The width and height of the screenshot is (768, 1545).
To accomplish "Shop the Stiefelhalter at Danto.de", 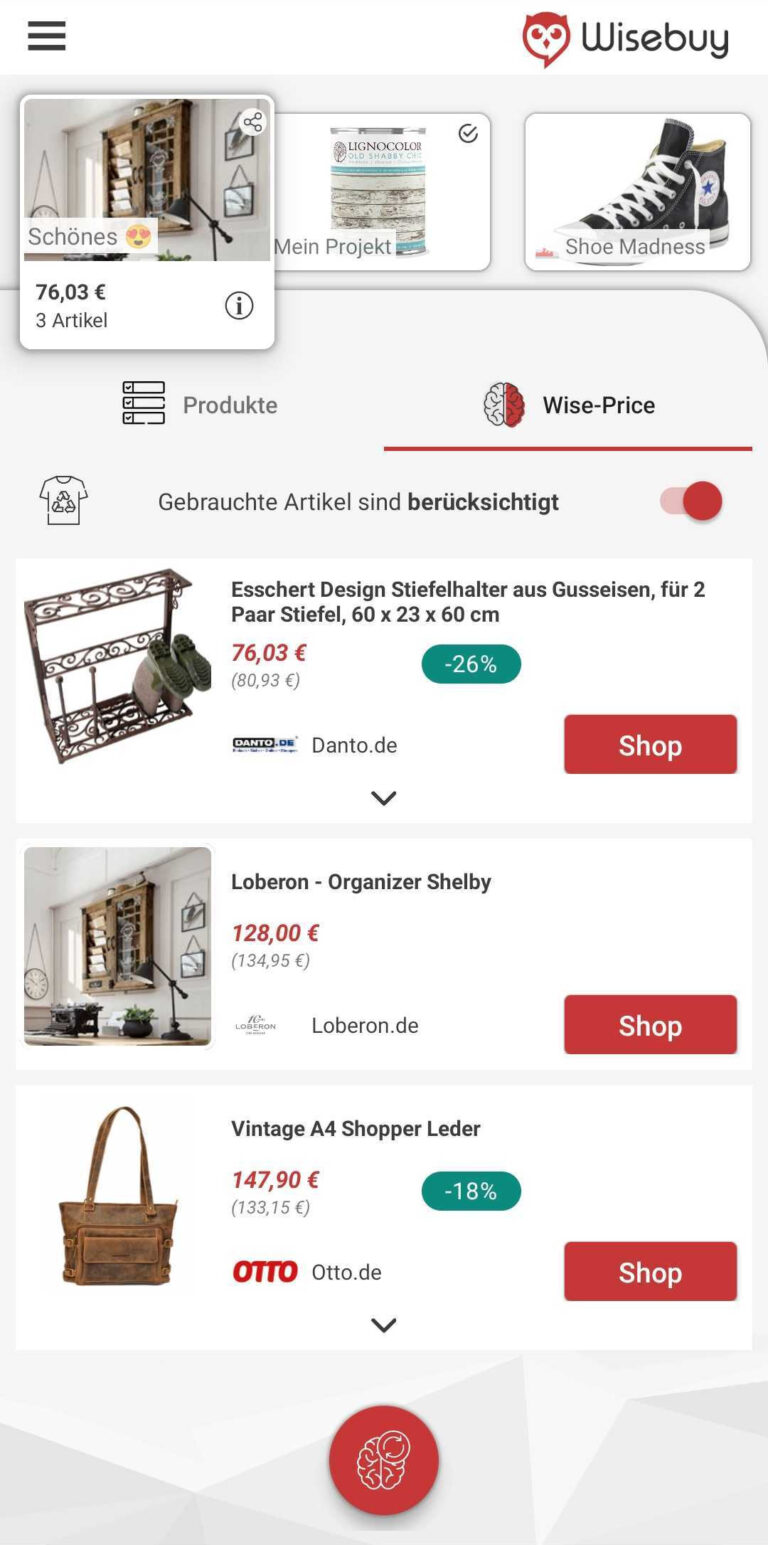I will [650, 744].
